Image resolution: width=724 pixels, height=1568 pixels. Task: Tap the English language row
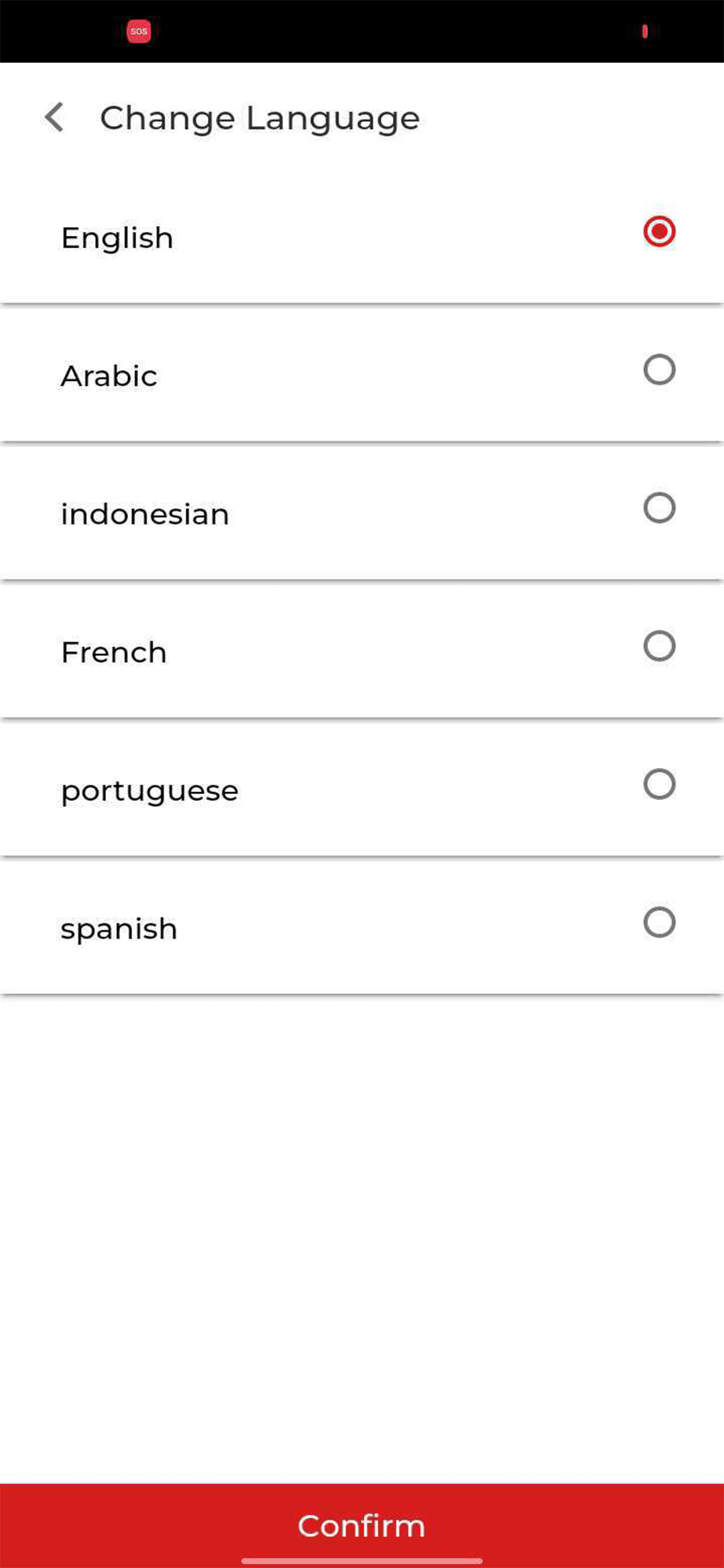268,237
